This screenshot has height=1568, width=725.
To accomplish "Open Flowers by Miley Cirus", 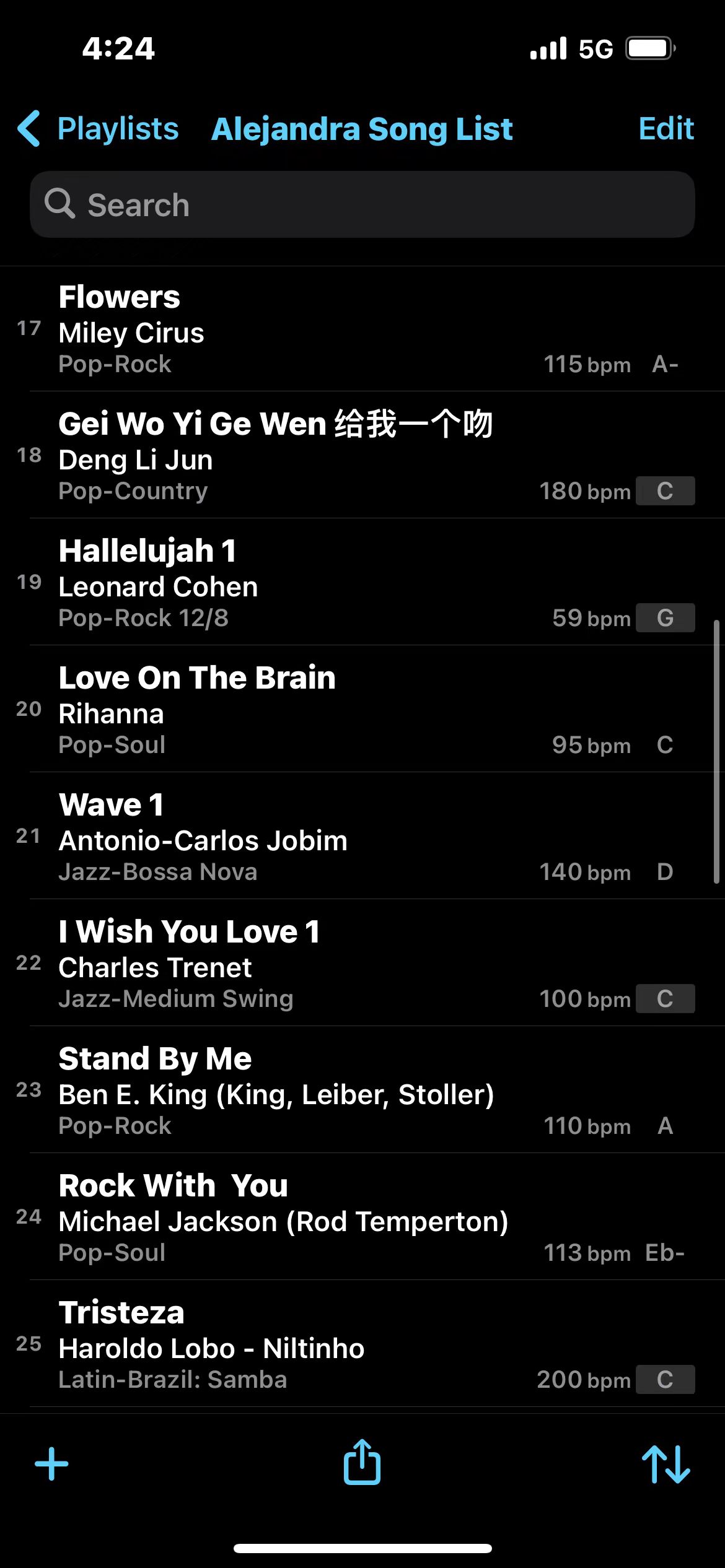I will pyautogui.click(x=362, y=329).
